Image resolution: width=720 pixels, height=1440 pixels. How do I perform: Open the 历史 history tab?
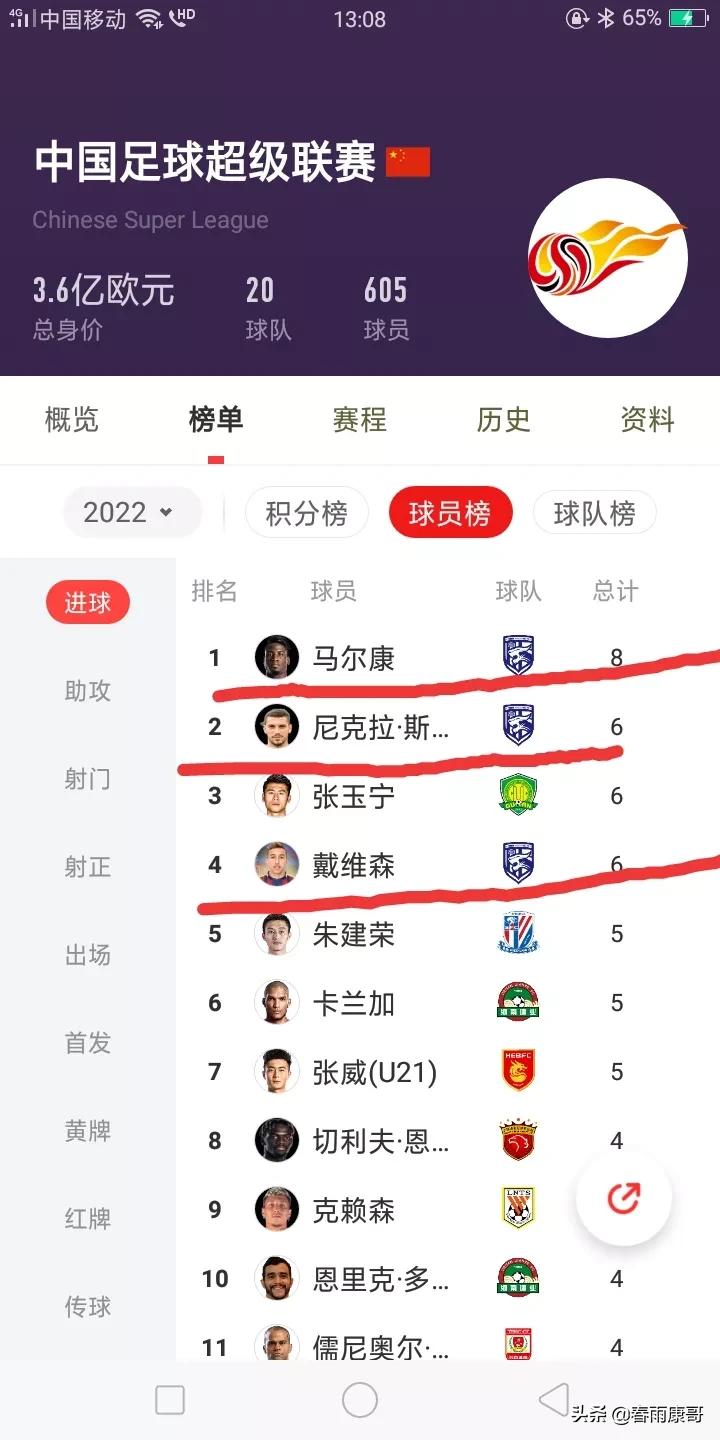pyautogui.click(x=503, y=420)
